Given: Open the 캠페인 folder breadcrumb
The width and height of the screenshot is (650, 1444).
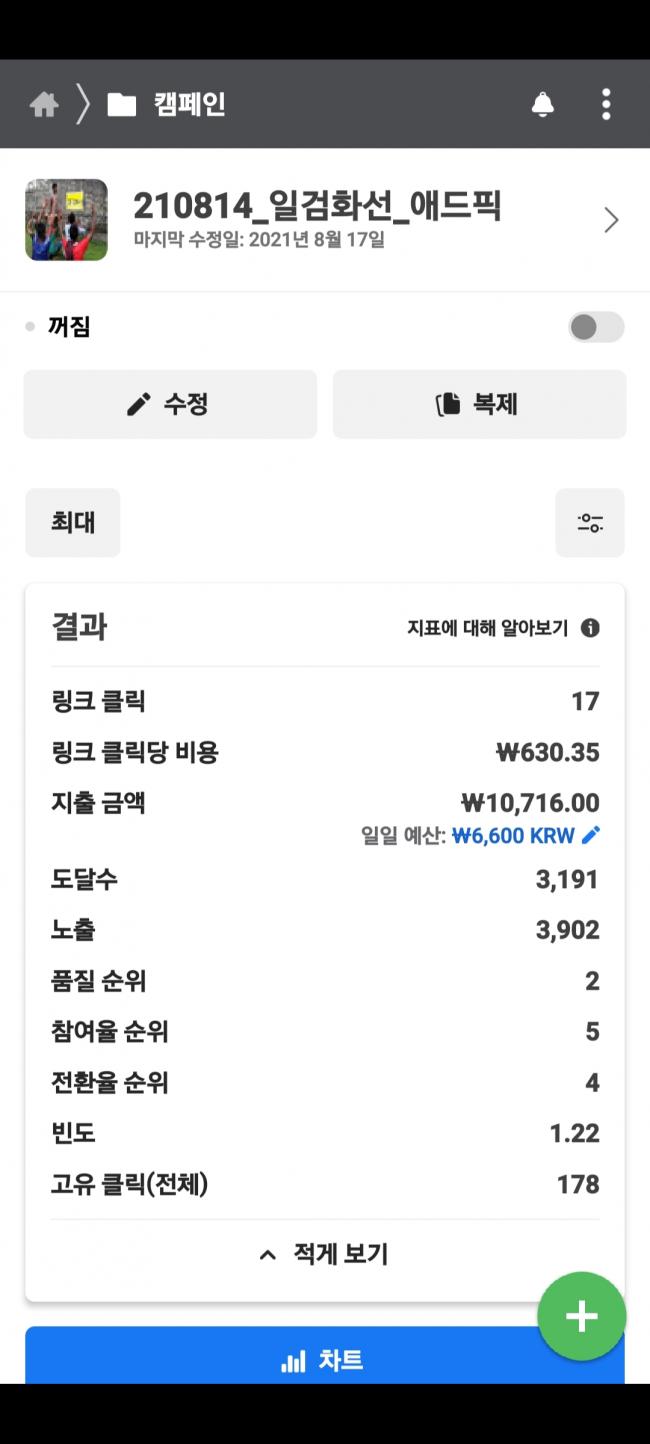Looking at the screenshot, I should tap(166, 104).
